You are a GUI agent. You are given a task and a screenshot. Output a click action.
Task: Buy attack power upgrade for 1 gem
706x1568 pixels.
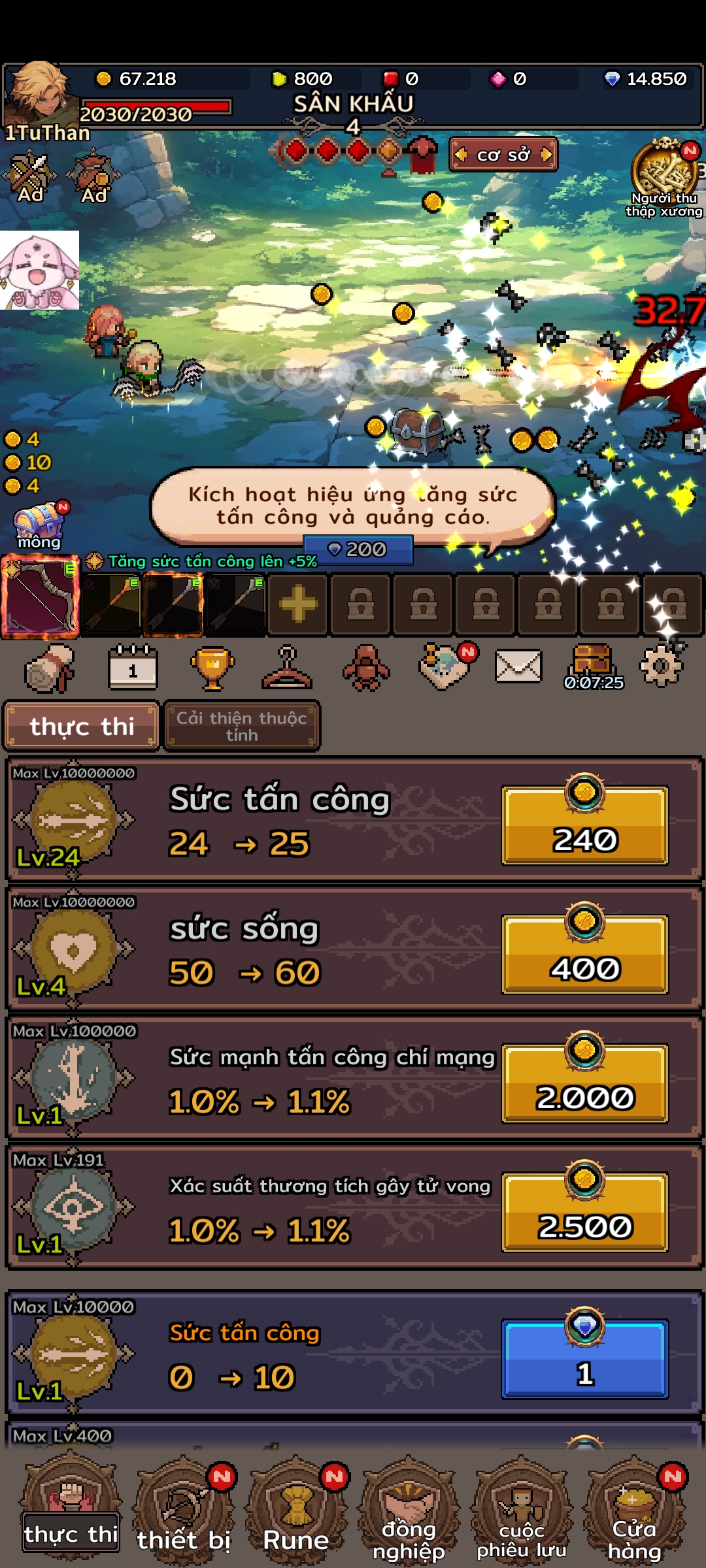[x=584, y=1359]
